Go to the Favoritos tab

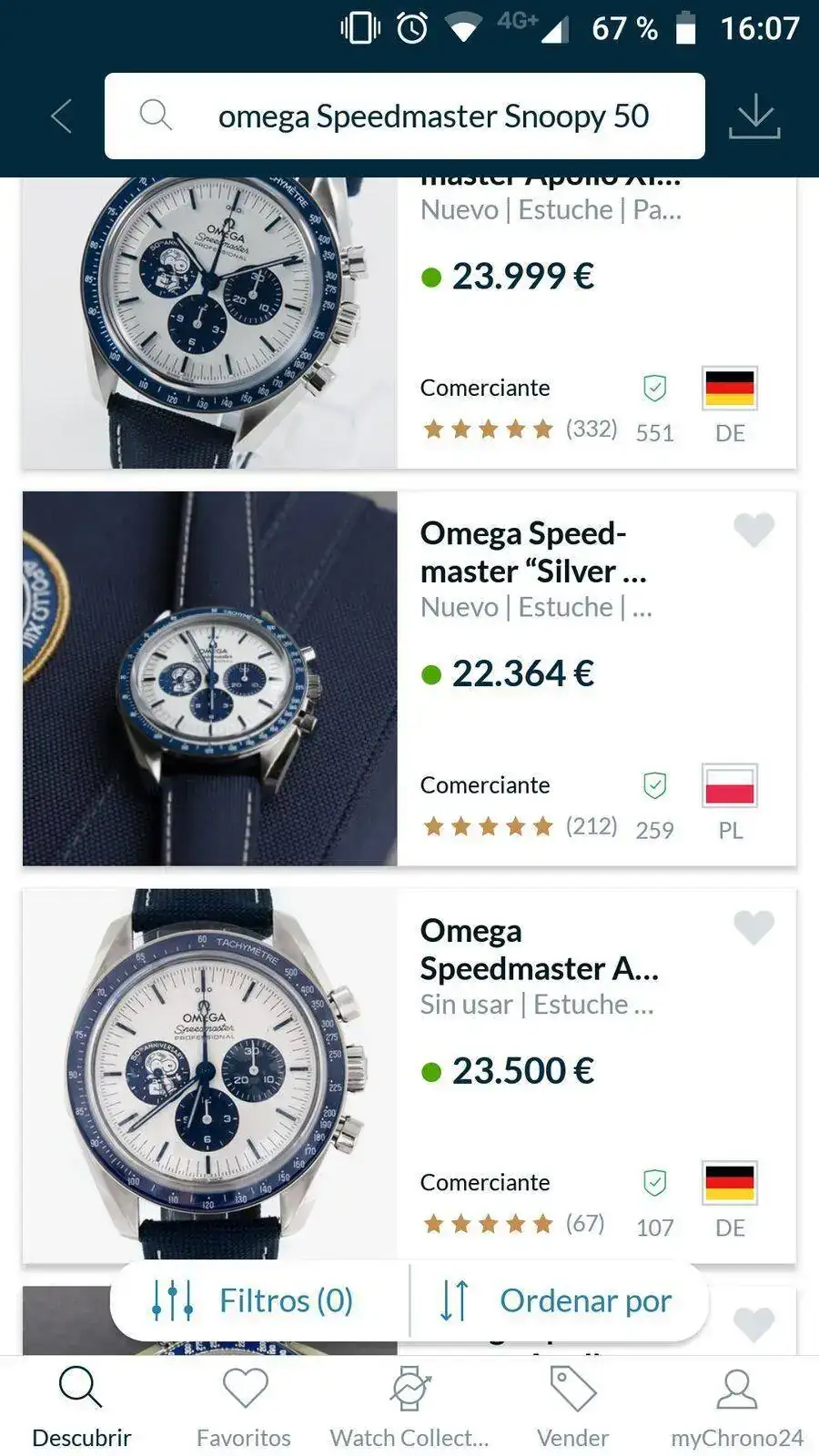coord(244,1408)
